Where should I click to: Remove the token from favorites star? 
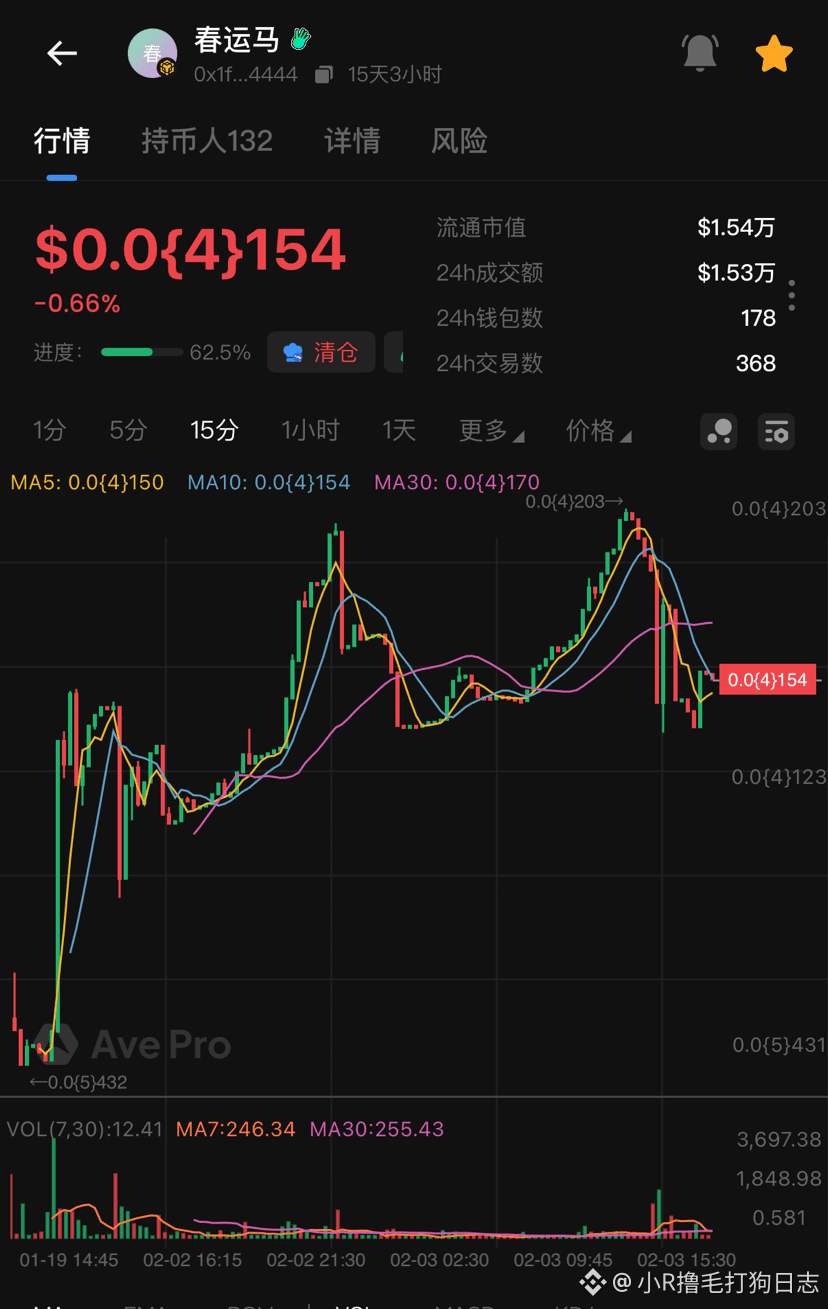pos(773,53)
